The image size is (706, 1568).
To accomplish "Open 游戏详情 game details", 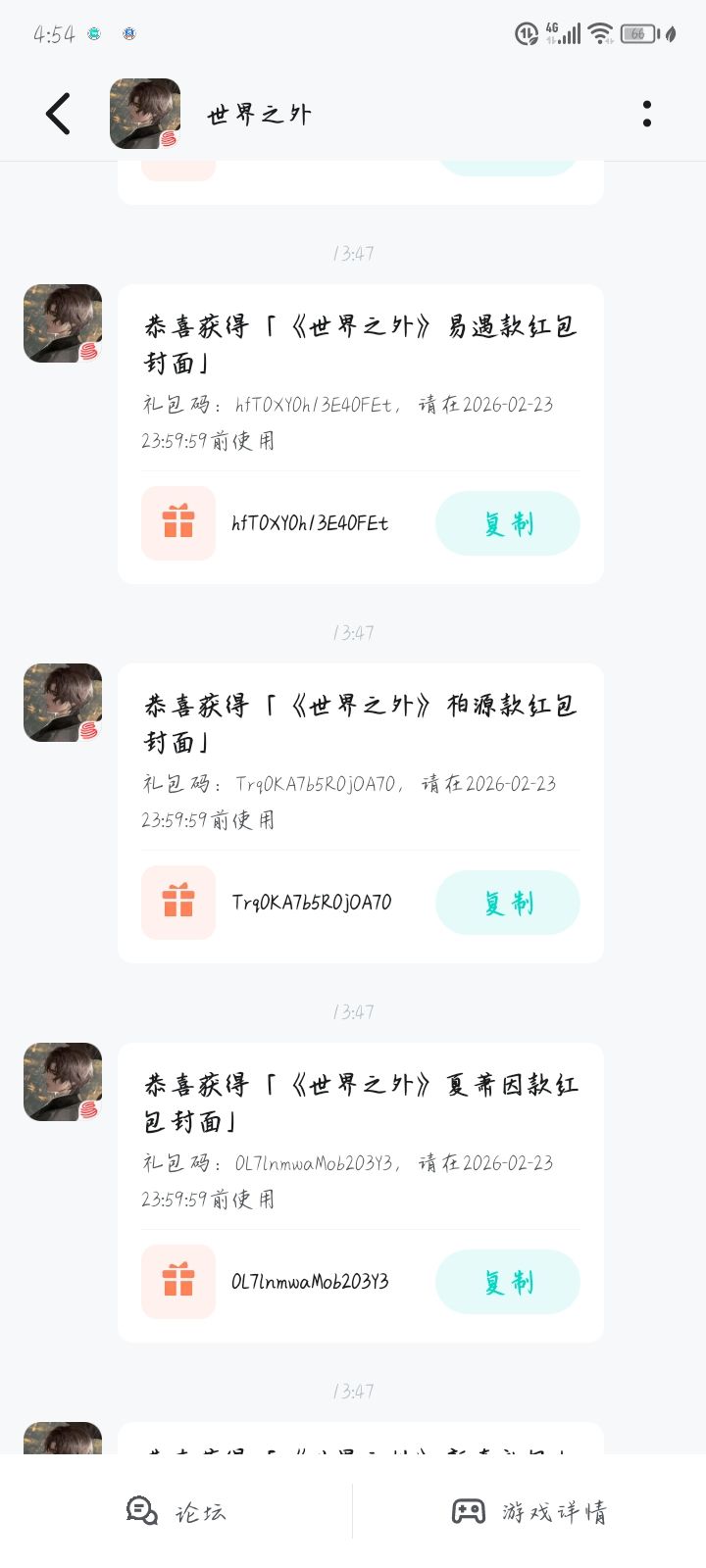I will [x=529, y=1511].
